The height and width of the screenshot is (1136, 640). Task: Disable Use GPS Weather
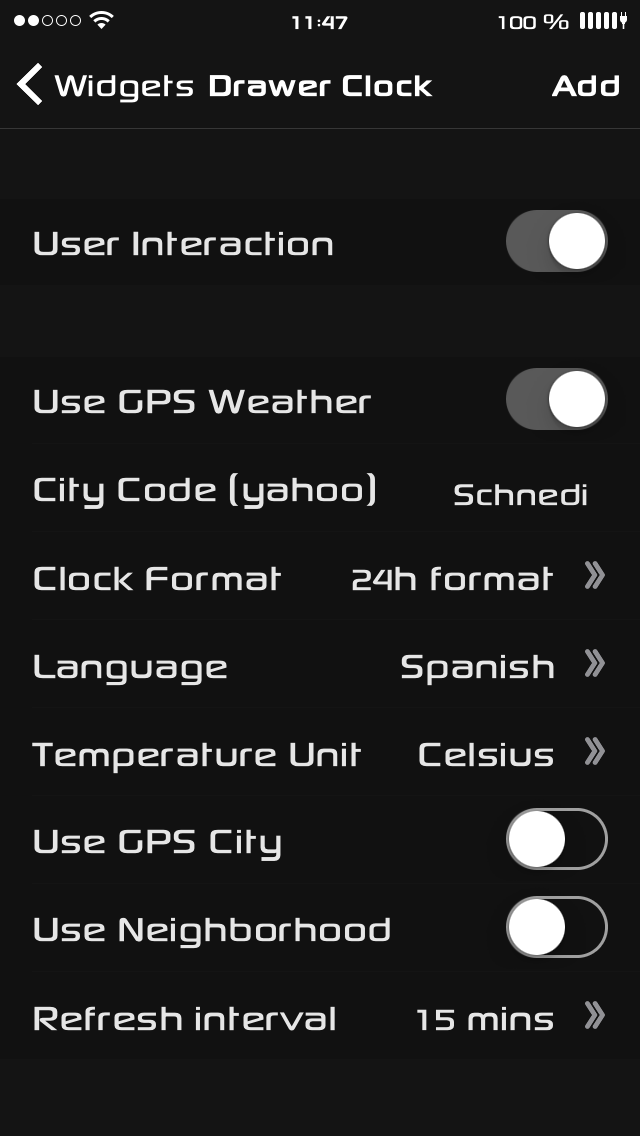click(x=556, y=400)
